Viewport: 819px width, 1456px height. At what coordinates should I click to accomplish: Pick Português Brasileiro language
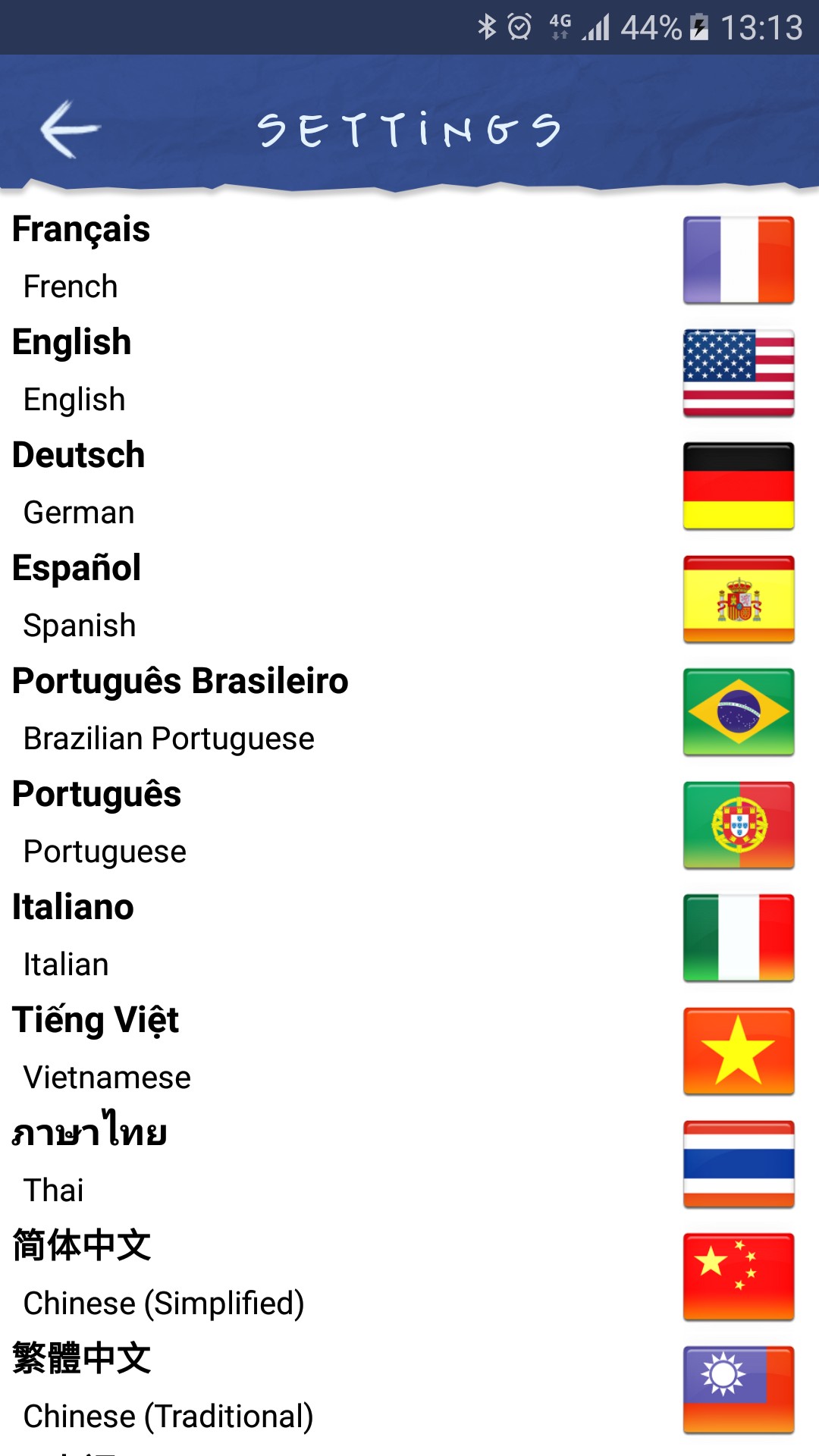pos(409,710)
